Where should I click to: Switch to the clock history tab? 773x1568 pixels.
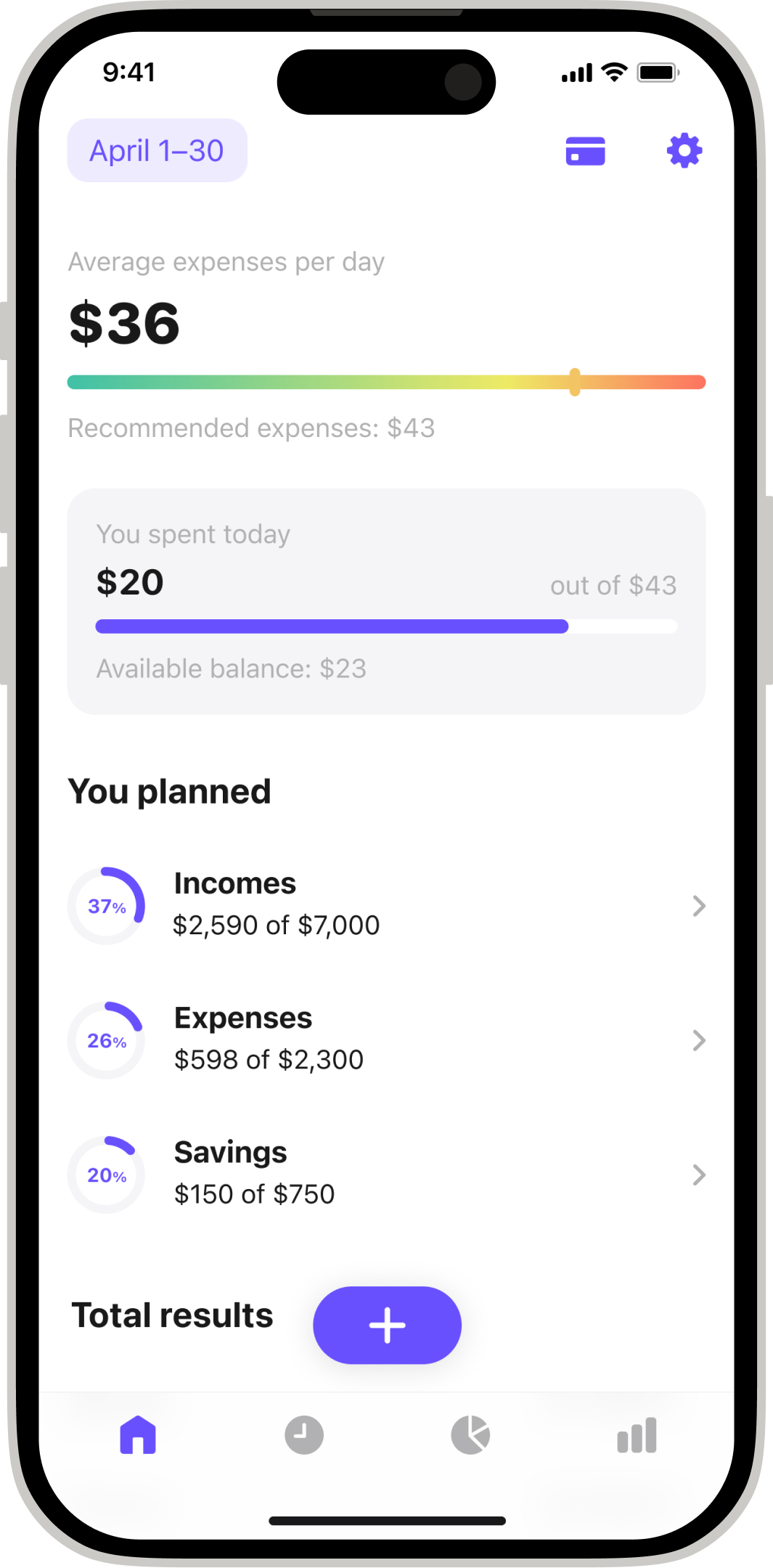[x=304, y=1435]
